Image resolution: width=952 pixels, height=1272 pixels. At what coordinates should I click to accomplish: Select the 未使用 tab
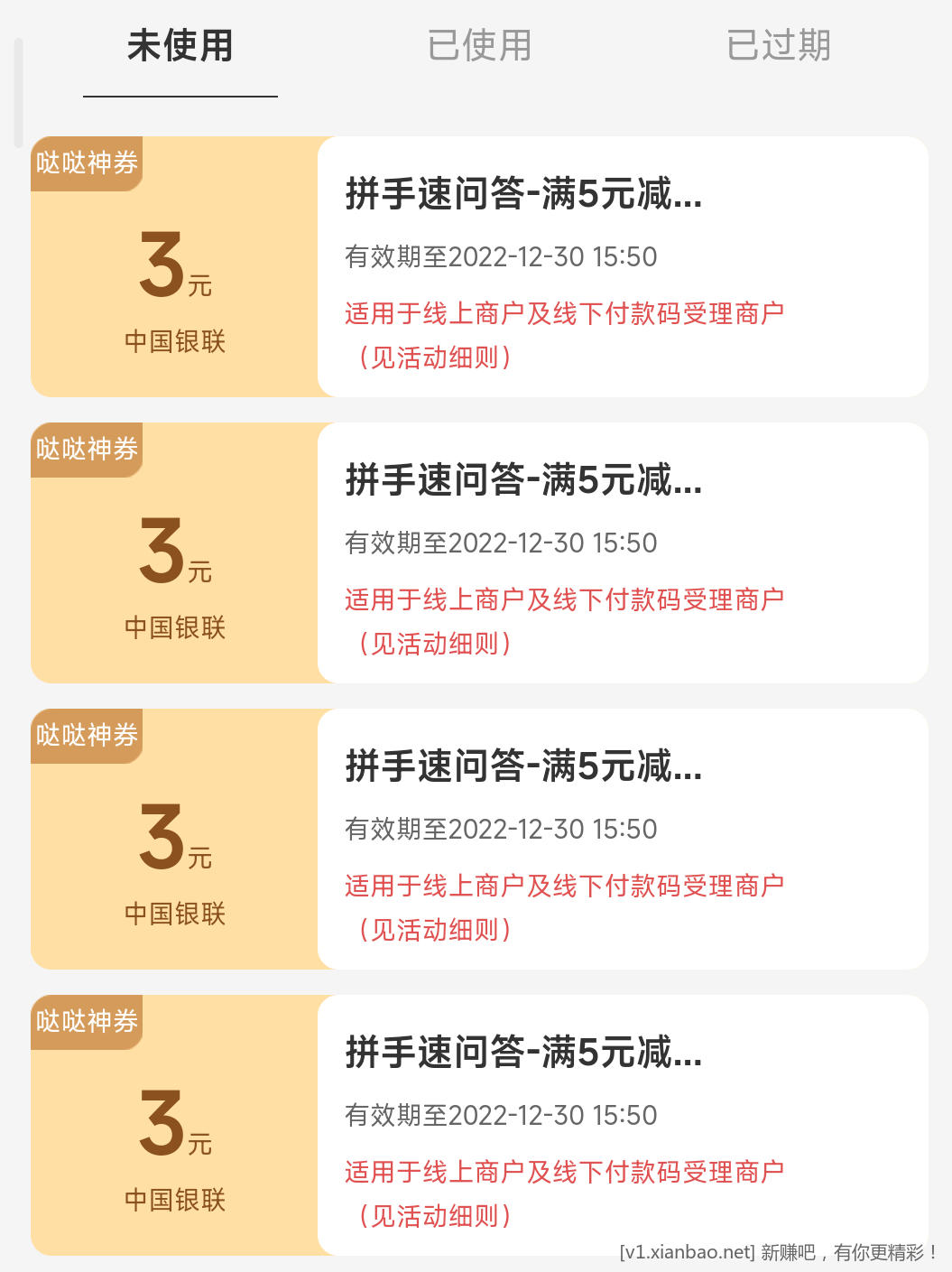pyautogui.click(x=180, y=46)
